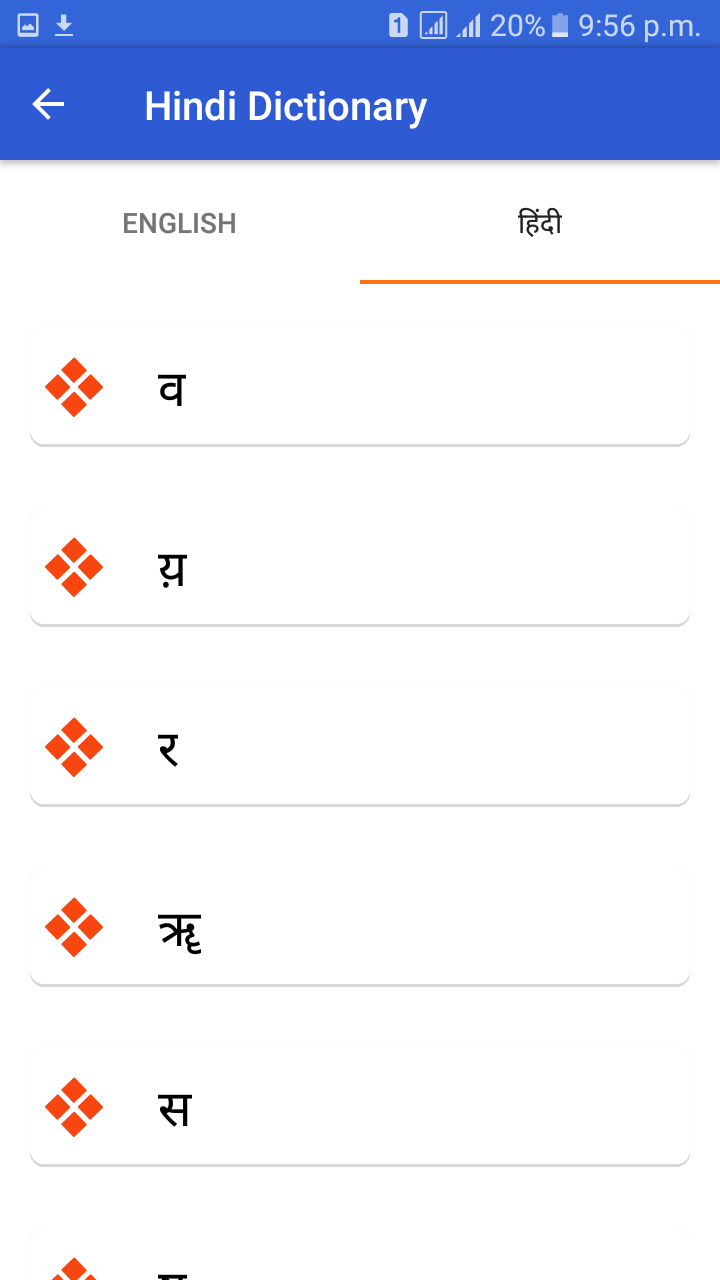Open the letter र card
Viewport: 720px width, 1280px height.
click(360, 746)
